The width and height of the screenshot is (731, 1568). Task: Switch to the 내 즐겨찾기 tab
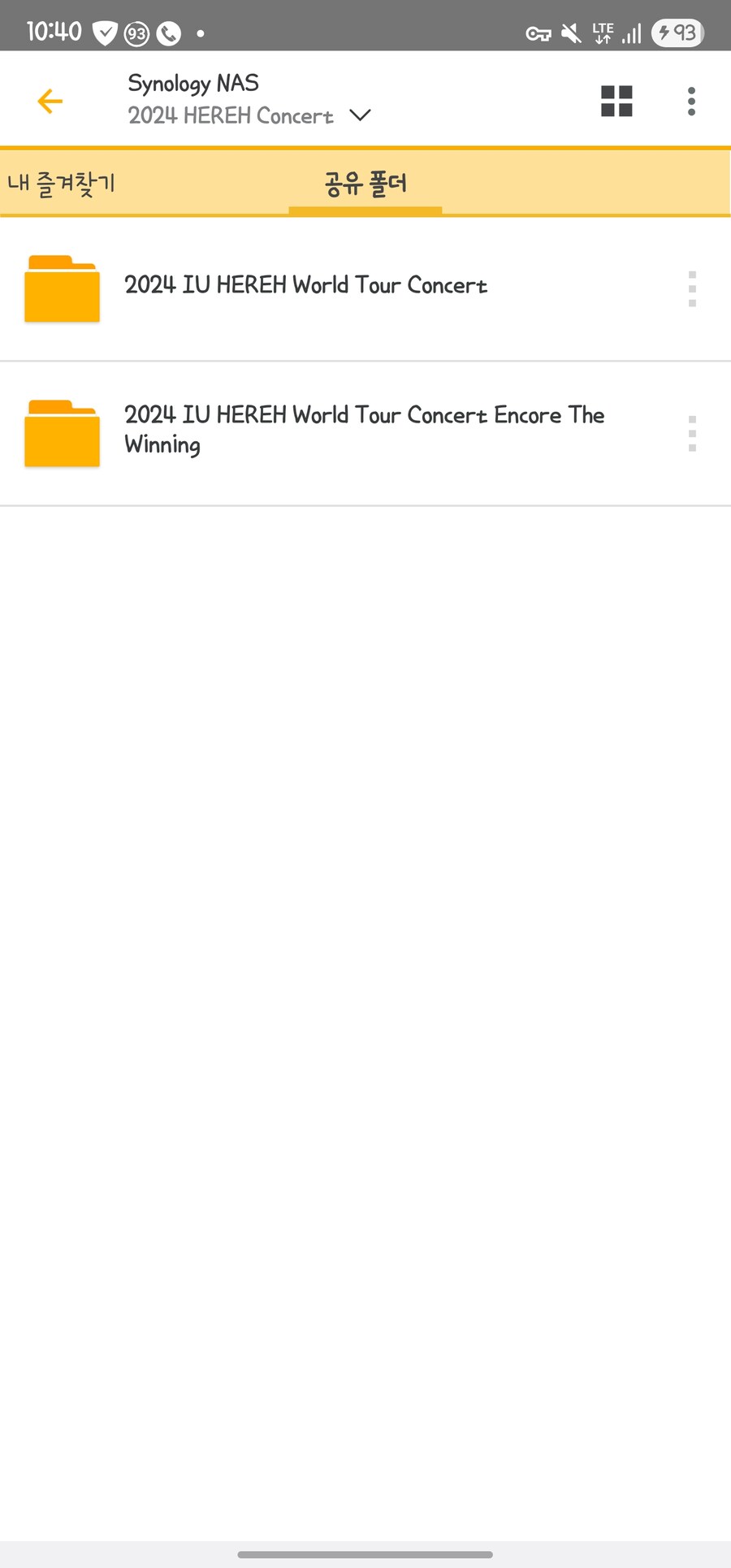coord(62,183)
